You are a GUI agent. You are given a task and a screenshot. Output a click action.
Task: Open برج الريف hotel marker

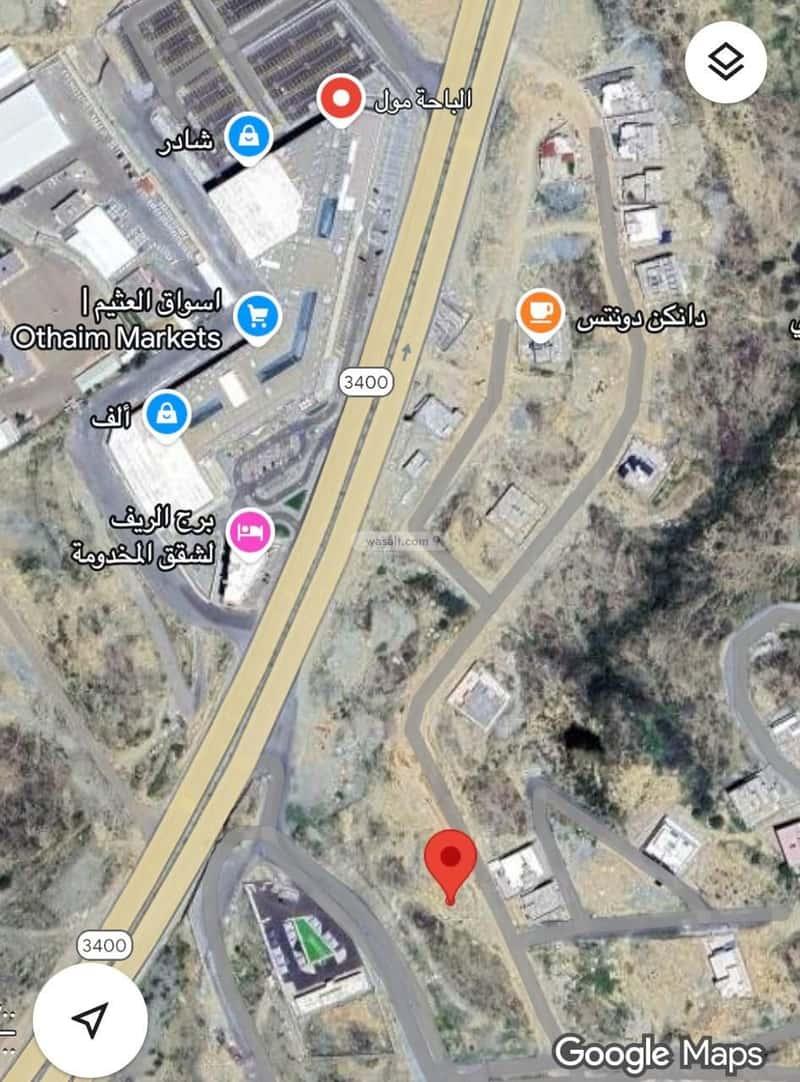(250, 529)
